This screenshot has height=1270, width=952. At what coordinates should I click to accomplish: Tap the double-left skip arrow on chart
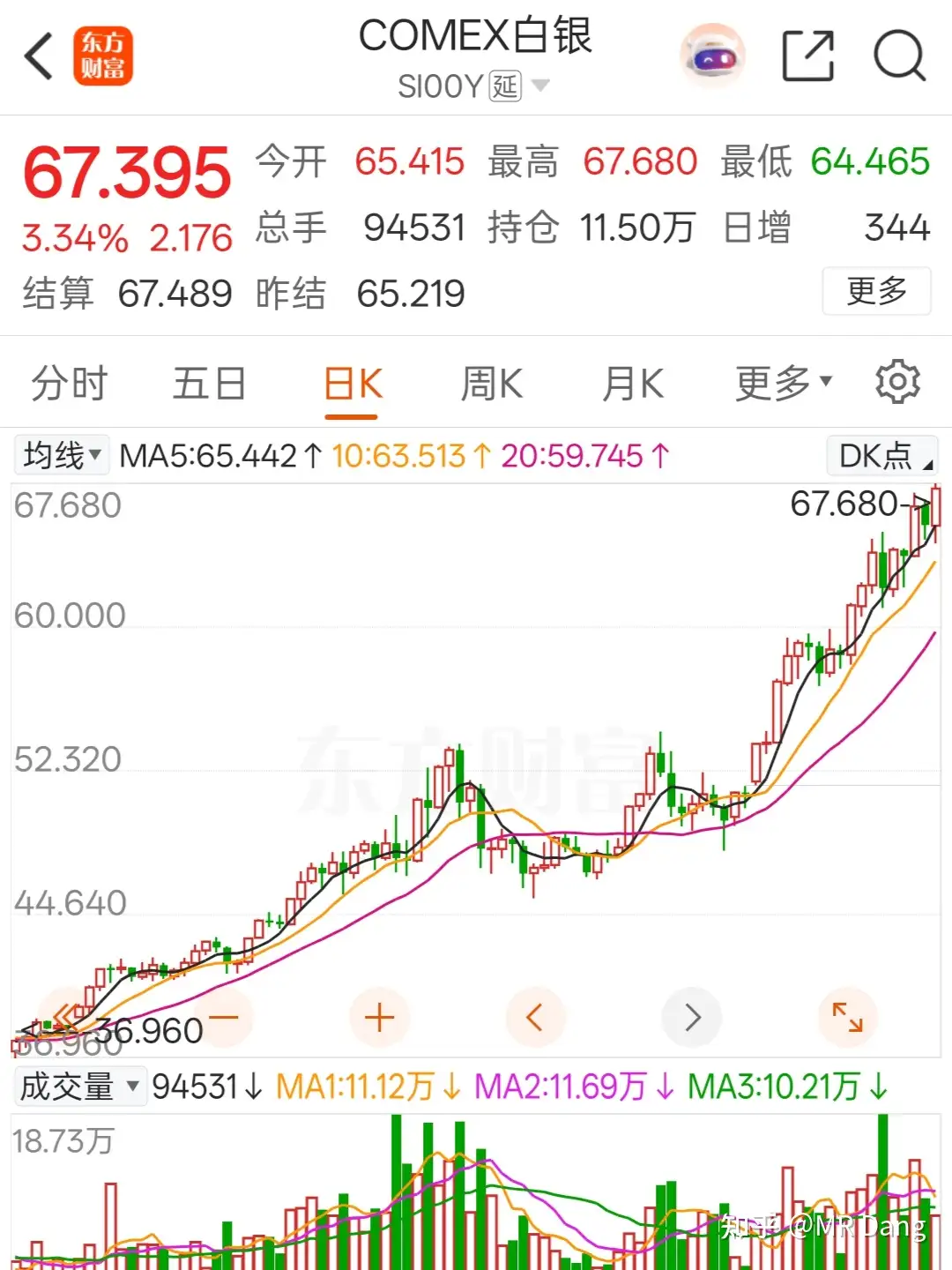(x=62, y=1017)
